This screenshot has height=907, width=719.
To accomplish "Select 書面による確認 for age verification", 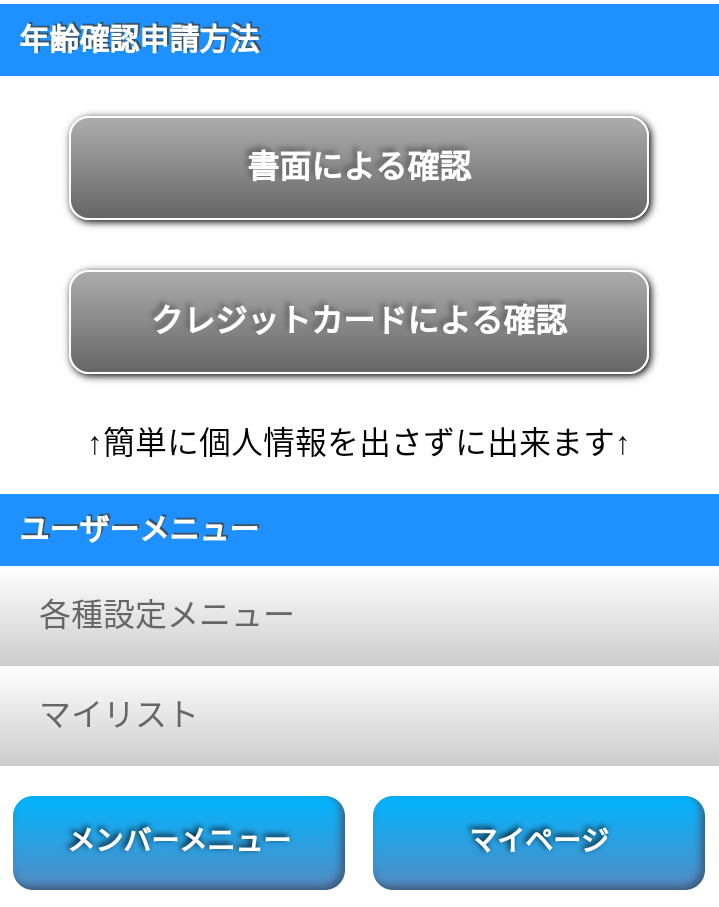I will [x=359, y=167].
